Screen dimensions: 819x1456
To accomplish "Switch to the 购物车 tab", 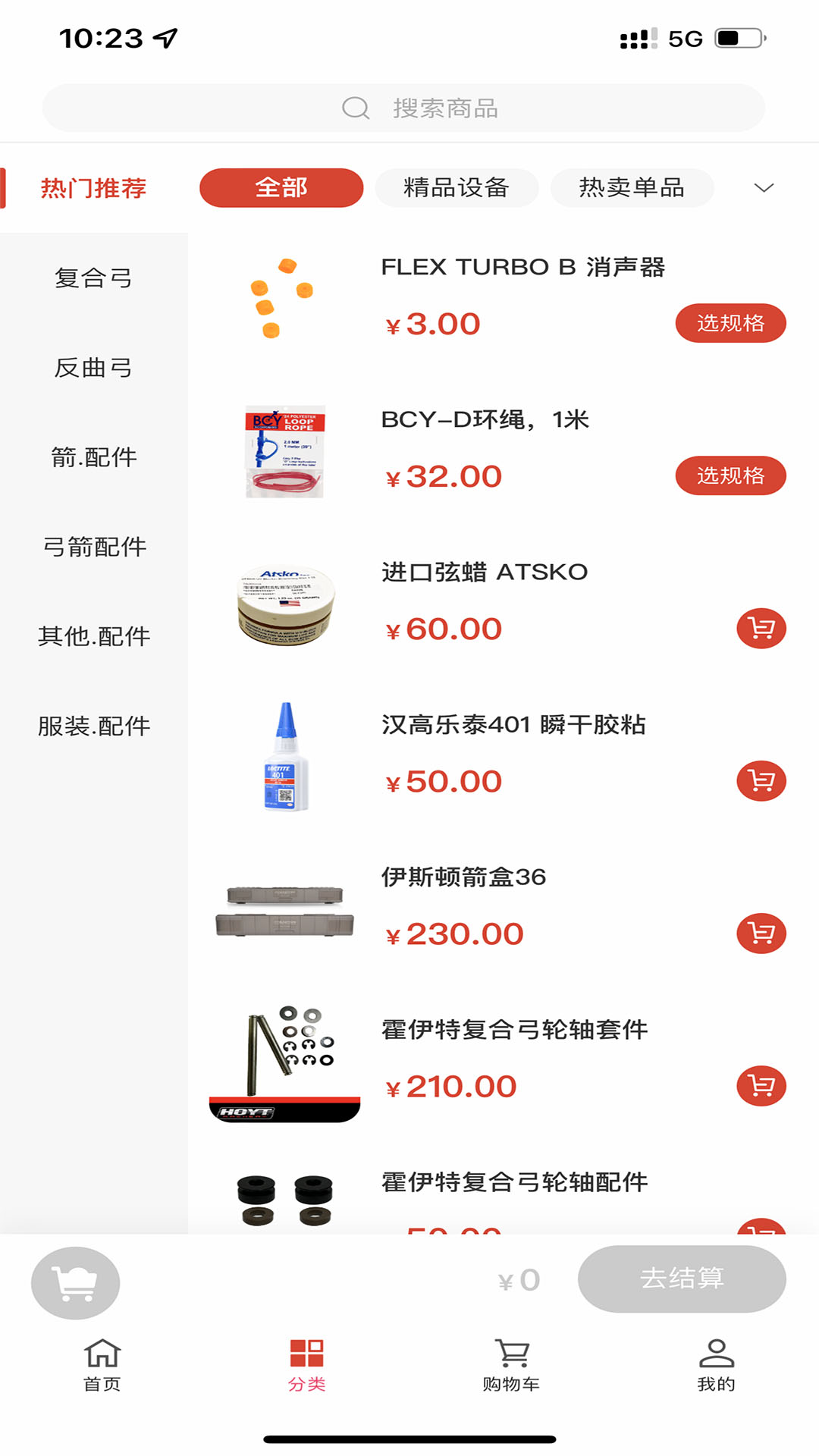I will [512, 1365].
